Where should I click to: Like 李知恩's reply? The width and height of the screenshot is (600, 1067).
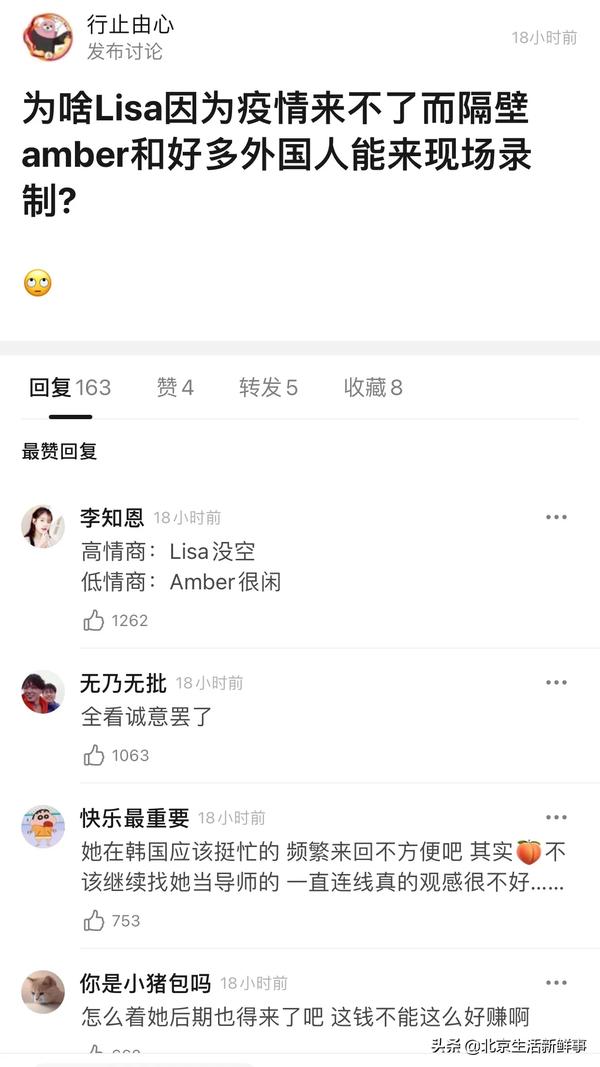[94, 620]
